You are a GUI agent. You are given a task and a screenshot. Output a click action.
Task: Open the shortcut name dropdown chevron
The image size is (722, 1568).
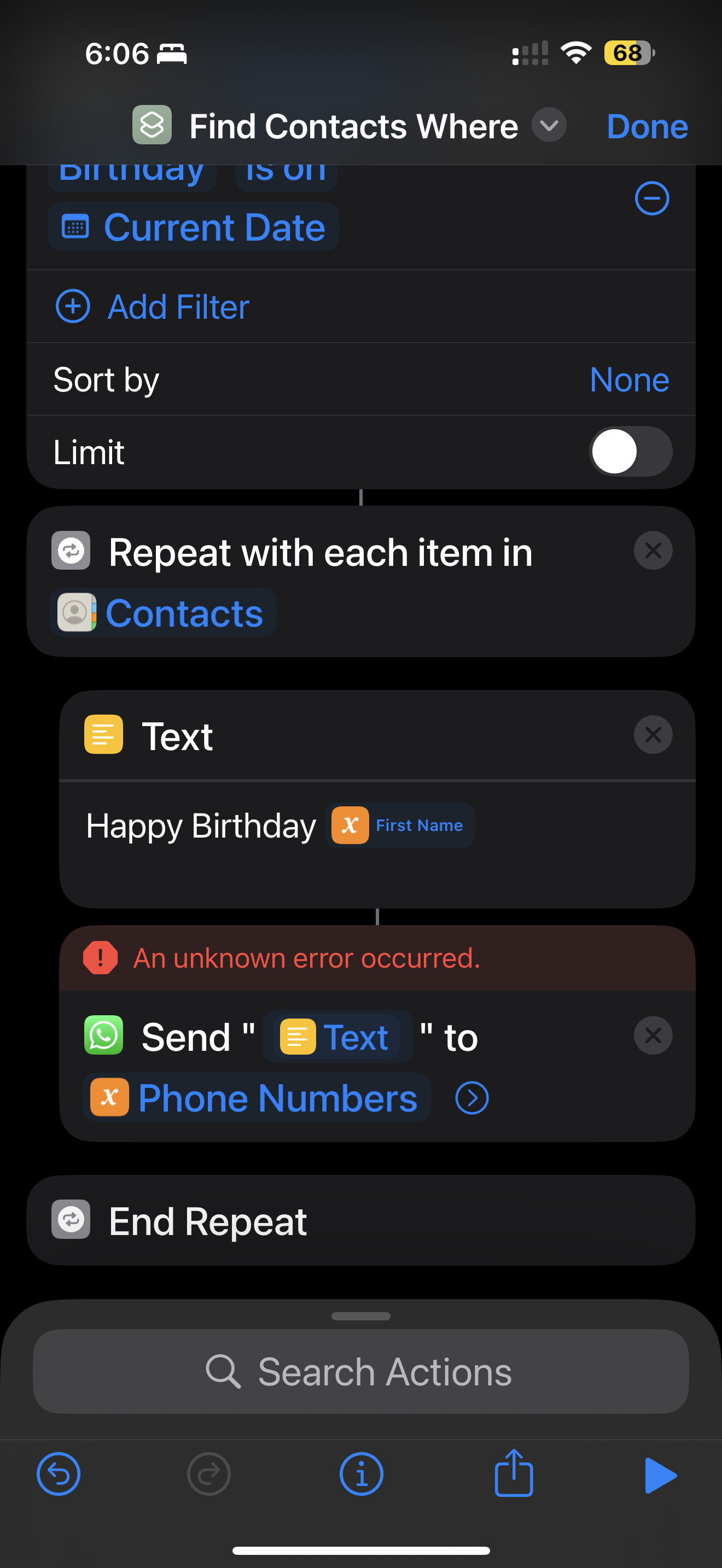point(549,125)
